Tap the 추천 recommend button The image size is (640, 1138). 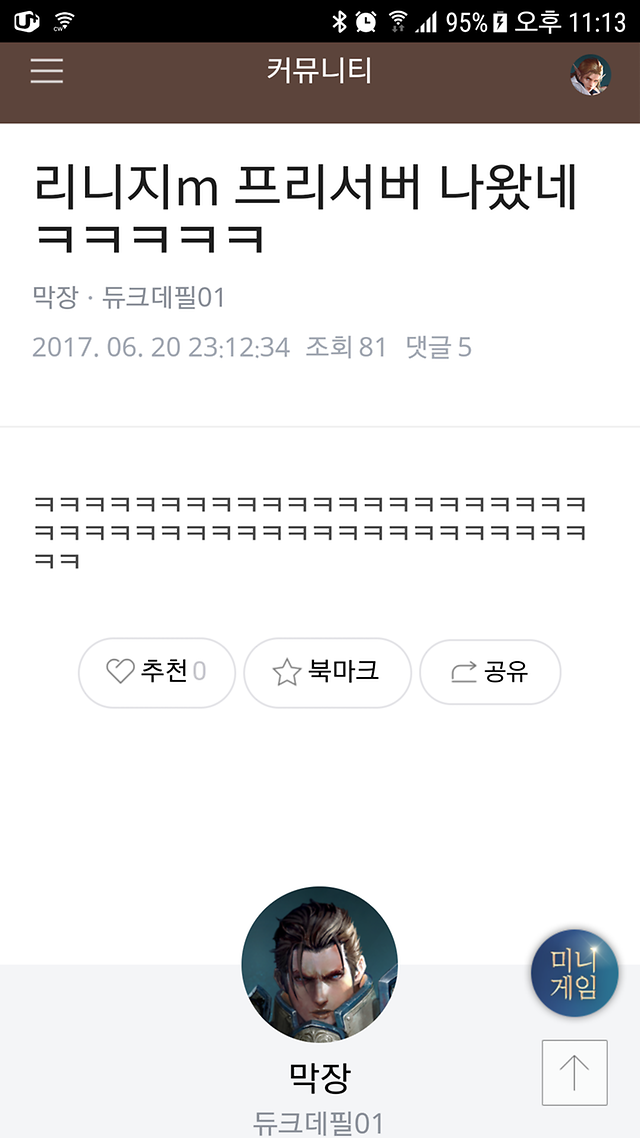point(157,672)
